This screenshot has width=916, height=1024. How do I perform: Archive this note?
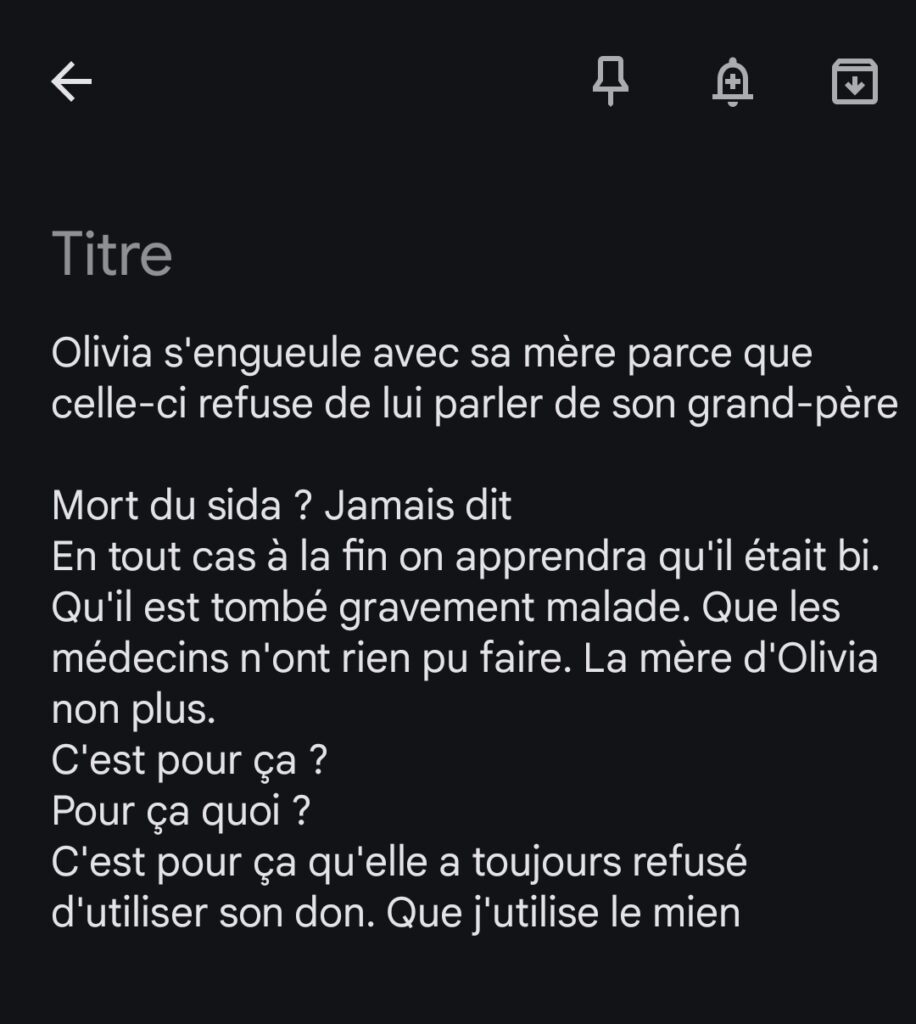click(x=854, y=82)
